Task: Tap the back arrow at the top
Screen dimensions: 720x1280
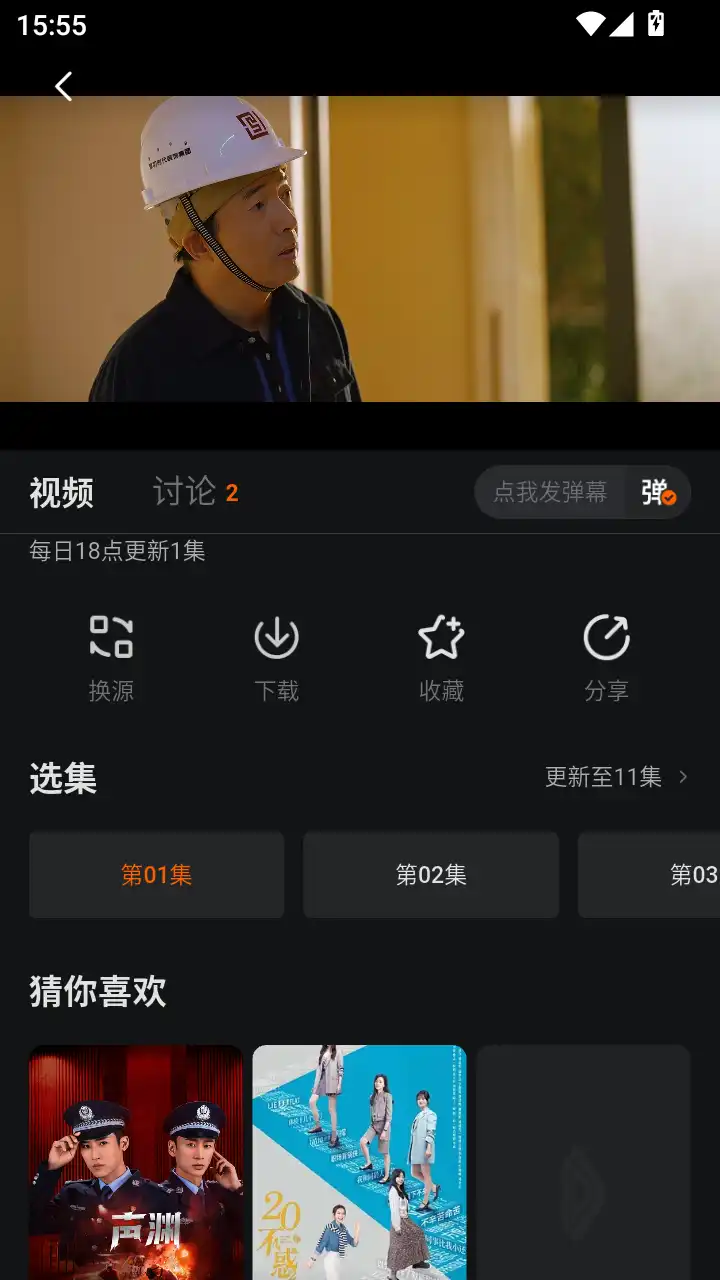Action: tap(63, 86)
